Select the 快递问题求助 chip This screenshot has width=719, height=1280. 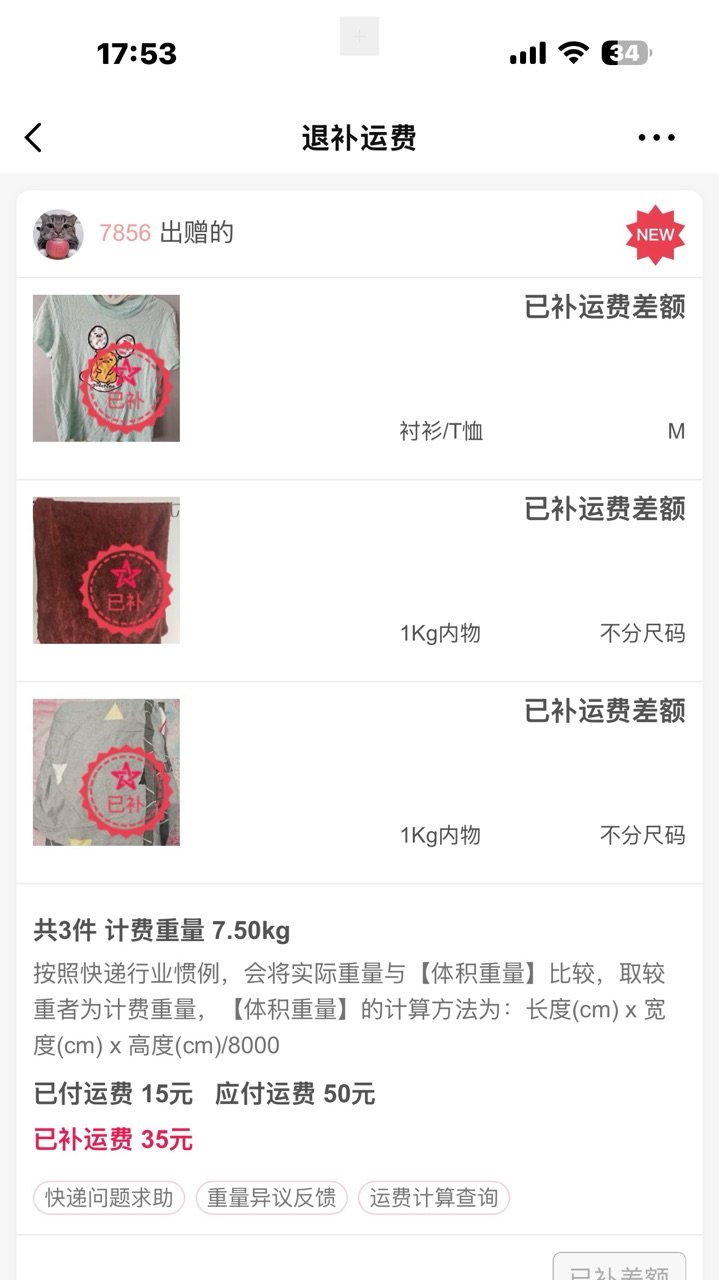[109, 1197]
